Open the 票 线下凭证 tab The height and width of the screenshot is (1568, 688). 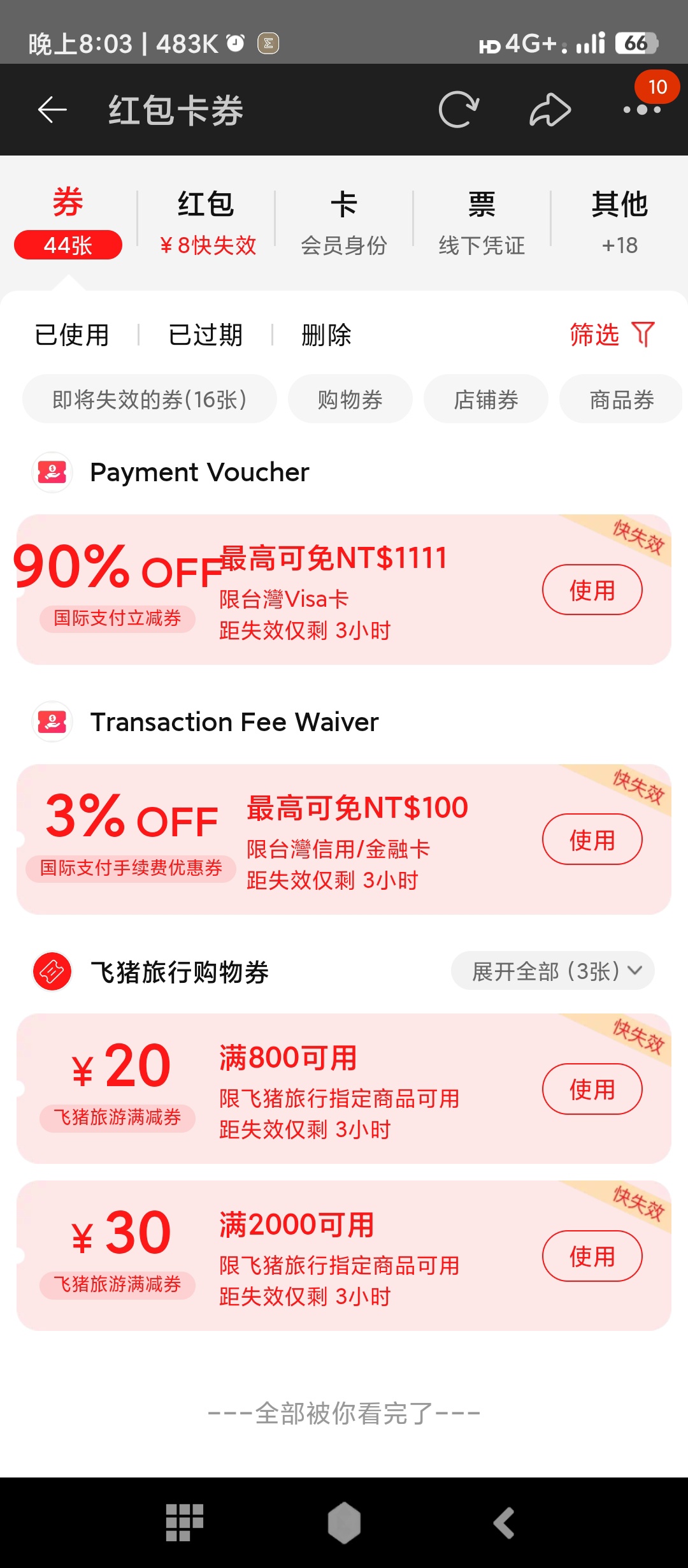[482, 222]
